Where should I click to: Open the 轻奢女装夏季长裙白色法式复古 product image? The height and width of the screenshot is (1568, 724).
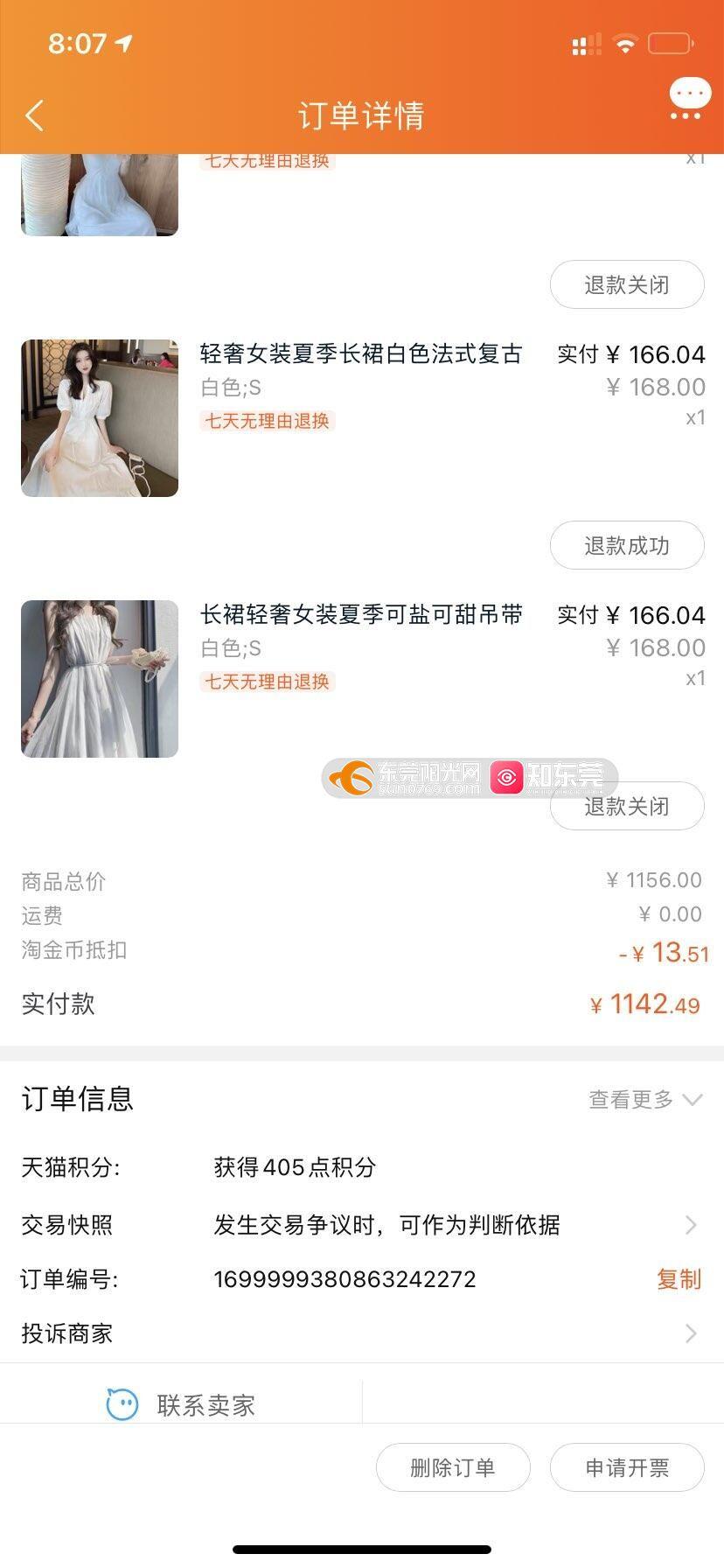click(100, 418)
